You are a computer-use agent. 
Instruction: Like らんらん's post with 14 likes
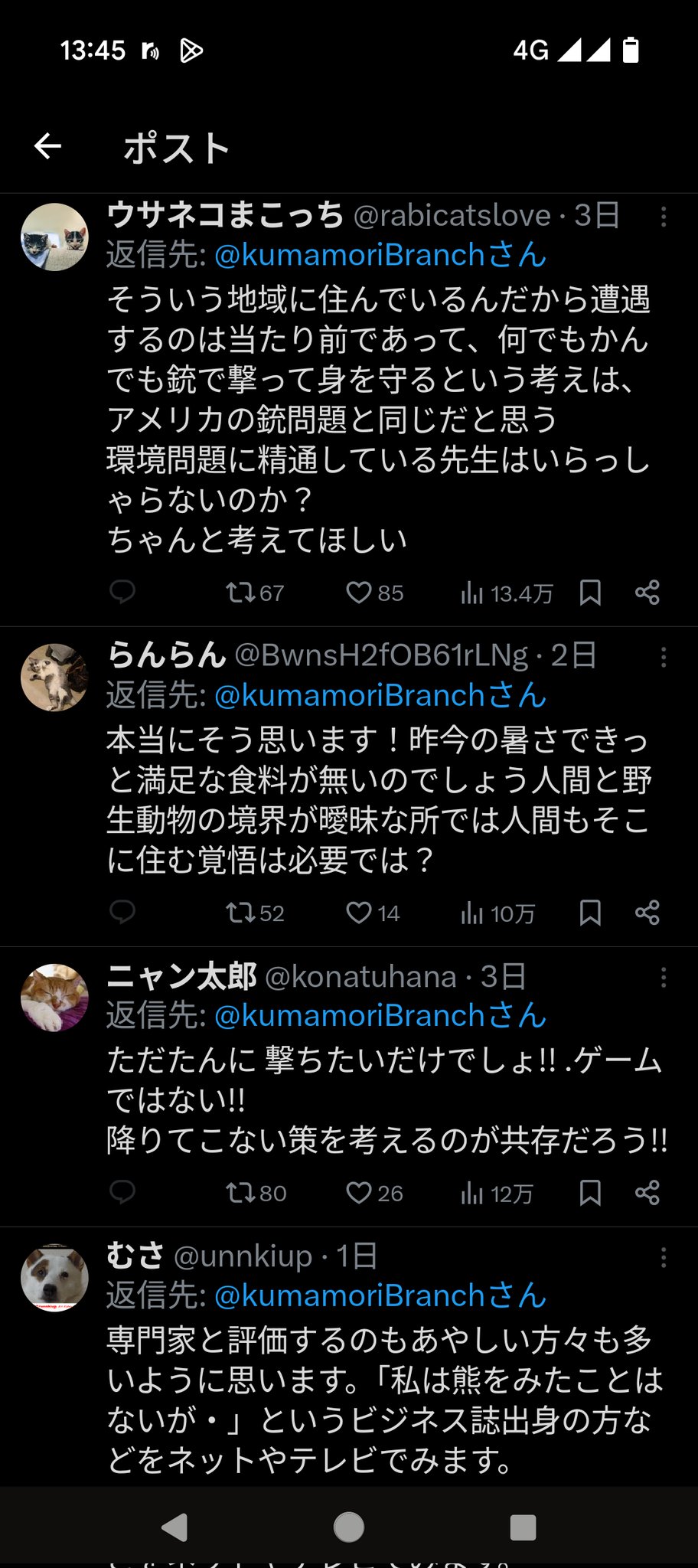click(x=373, y=913)
